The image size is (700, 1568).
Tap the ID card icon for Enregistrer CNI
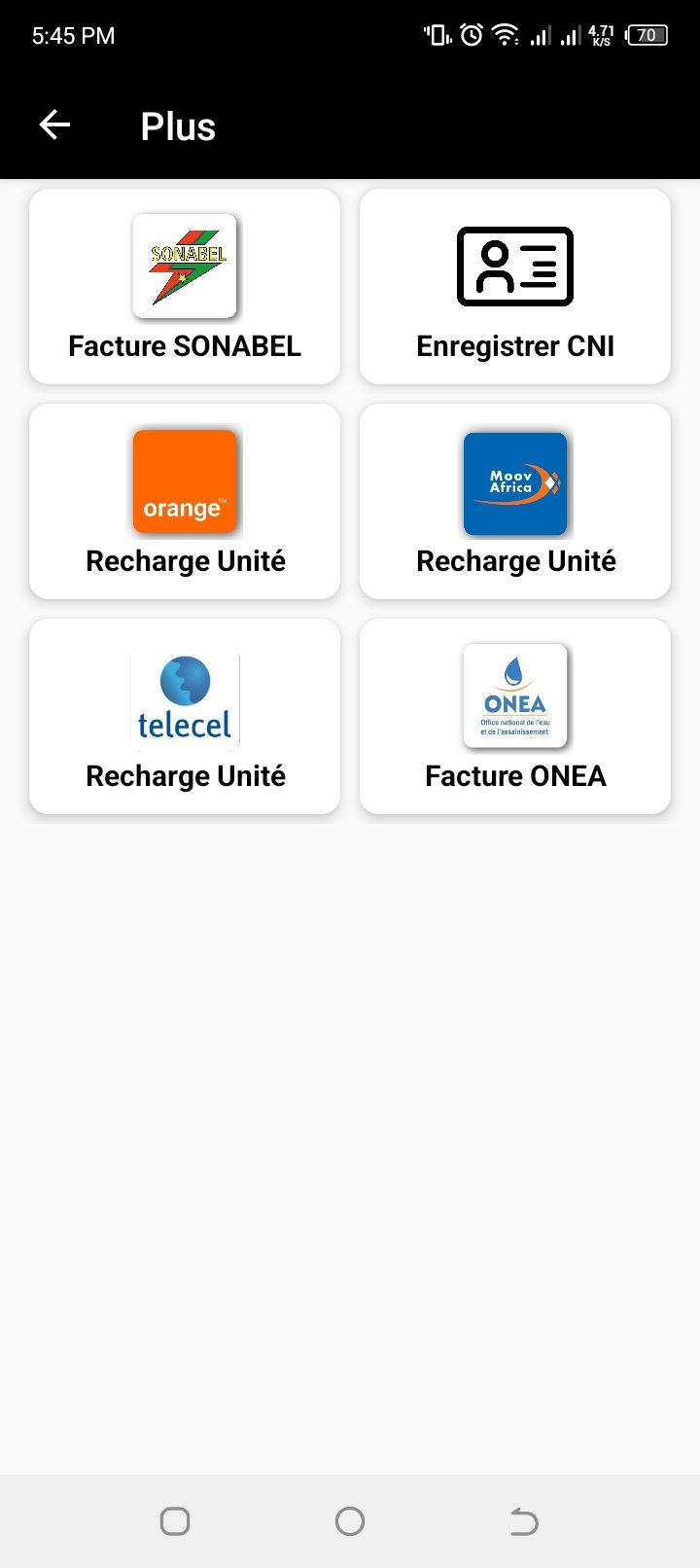[514, 267]
